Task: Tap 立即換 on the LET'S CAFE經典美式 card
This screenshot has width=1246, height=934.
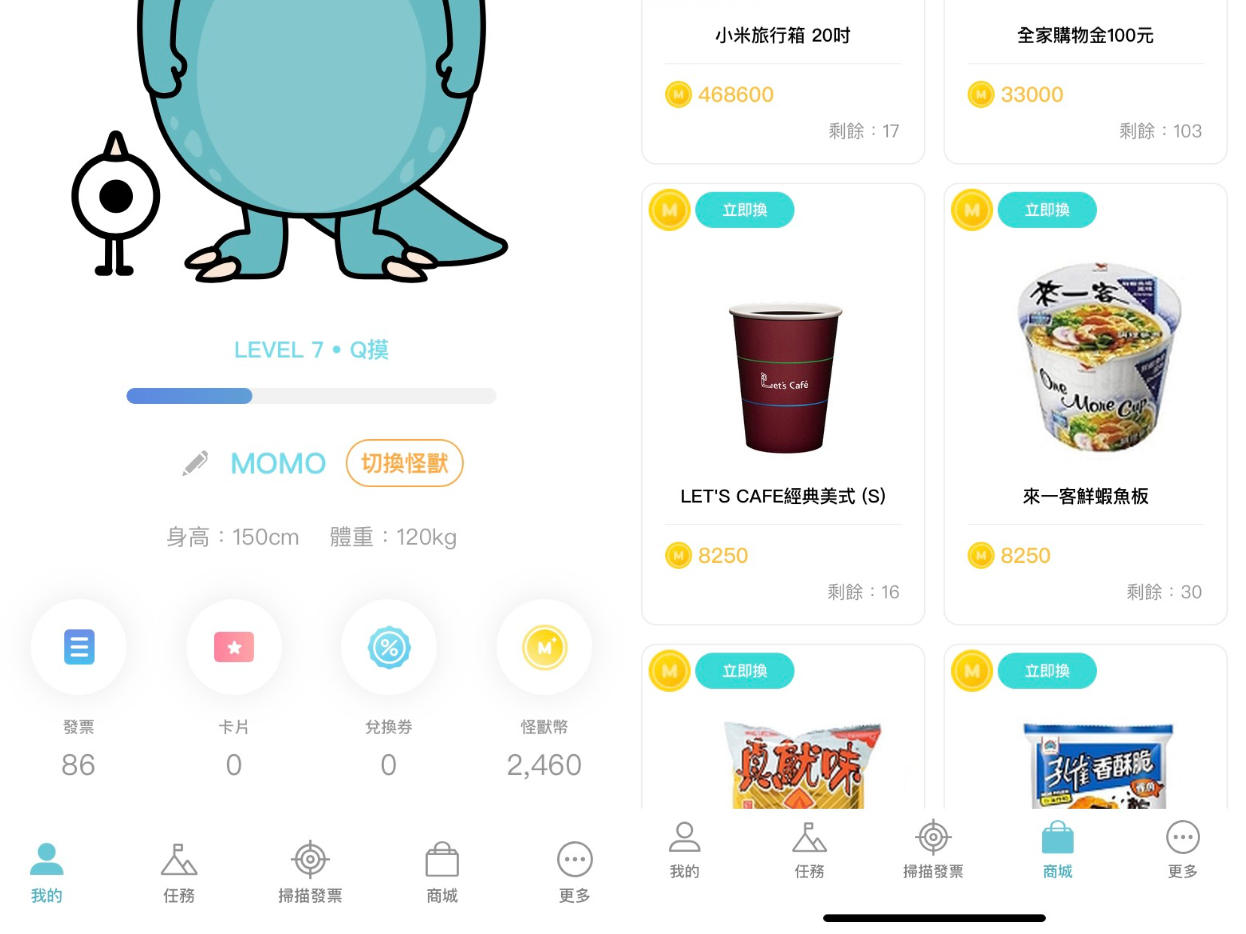Action: tap(744, 210)
